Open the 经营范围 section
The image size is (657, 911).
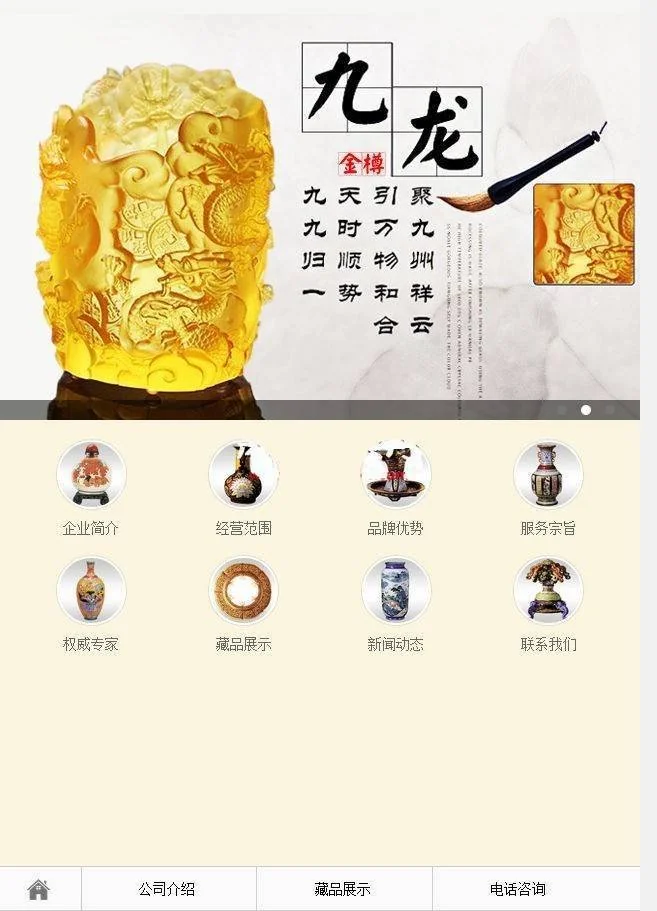click(243, 474)
